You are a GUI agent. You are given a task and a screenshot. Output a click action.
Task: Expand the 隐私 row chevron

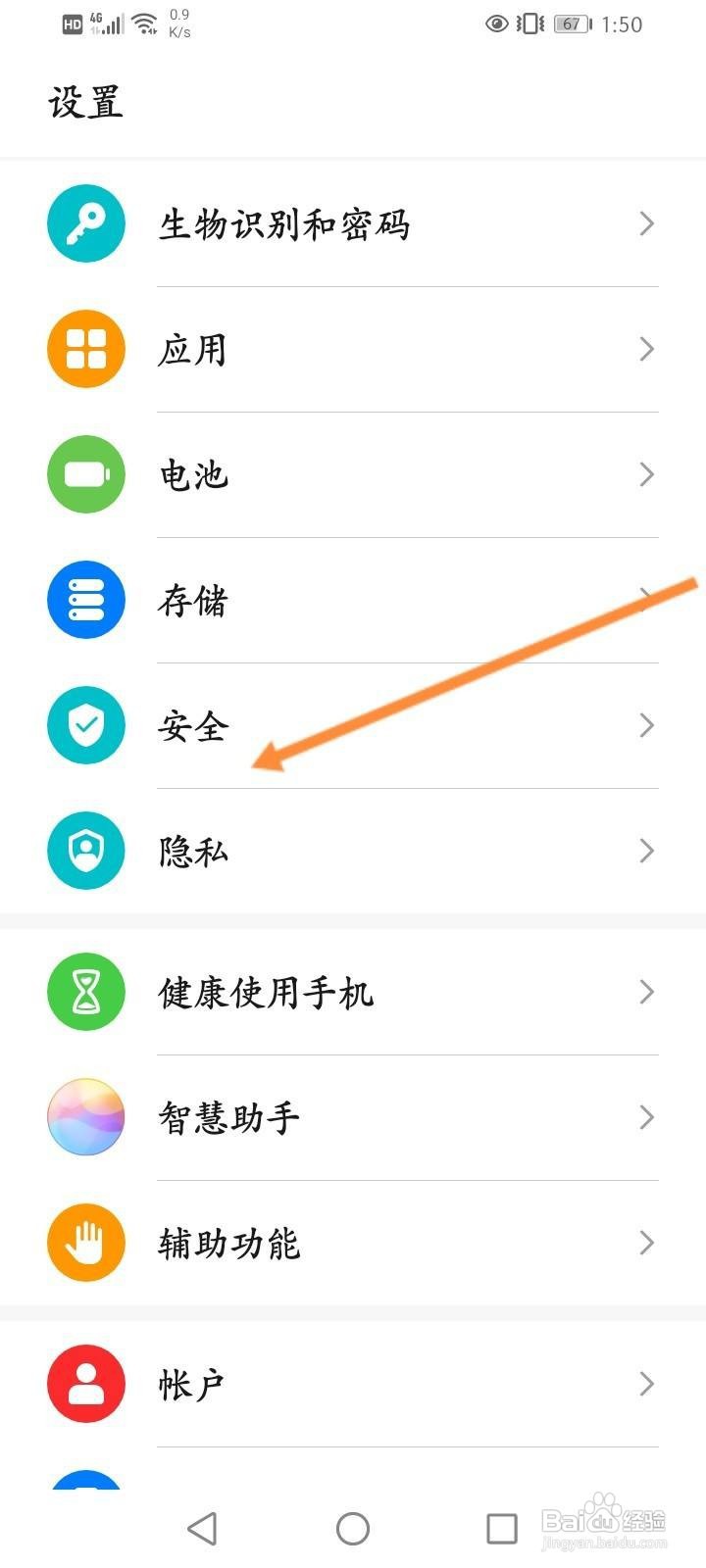[x=646, y=851]
